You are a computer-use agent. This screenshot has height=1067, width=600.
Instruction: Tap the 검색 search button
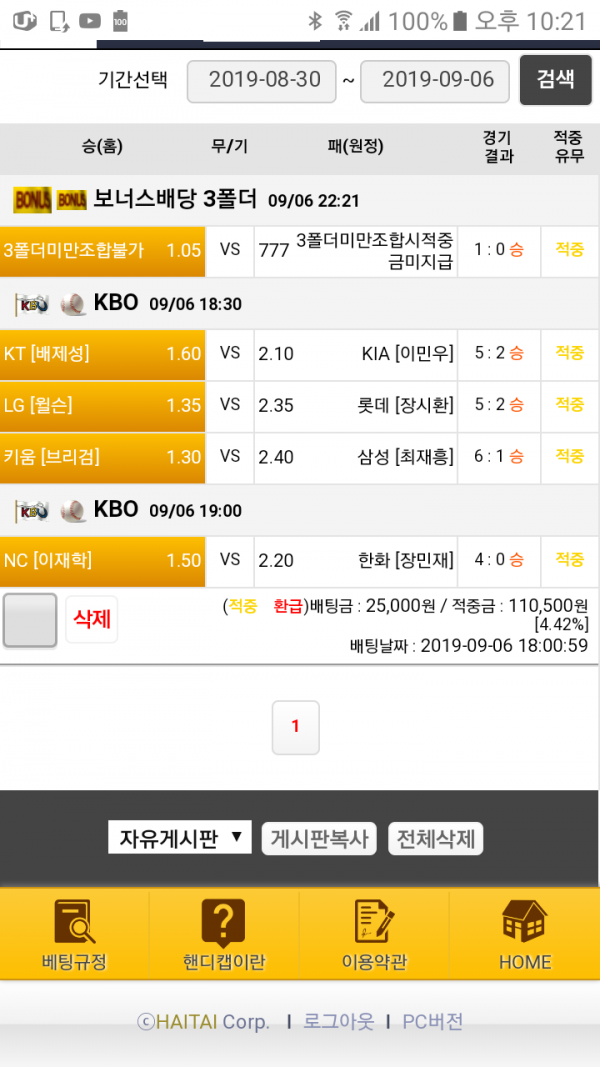[x=556, y=80]
